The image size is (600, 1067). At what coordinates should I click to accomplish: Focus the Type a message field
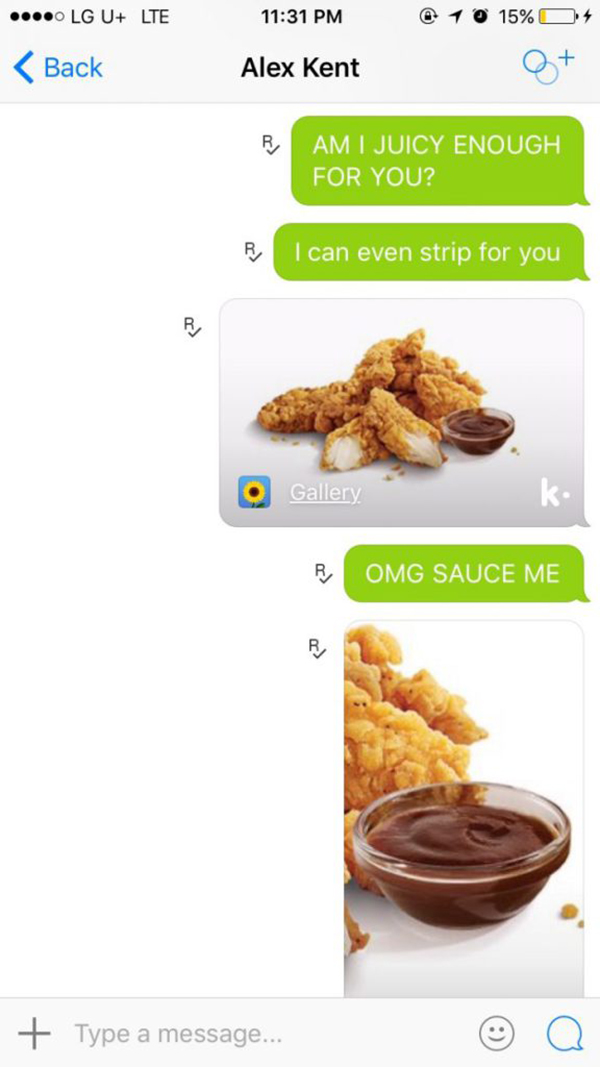(267, 1034)
